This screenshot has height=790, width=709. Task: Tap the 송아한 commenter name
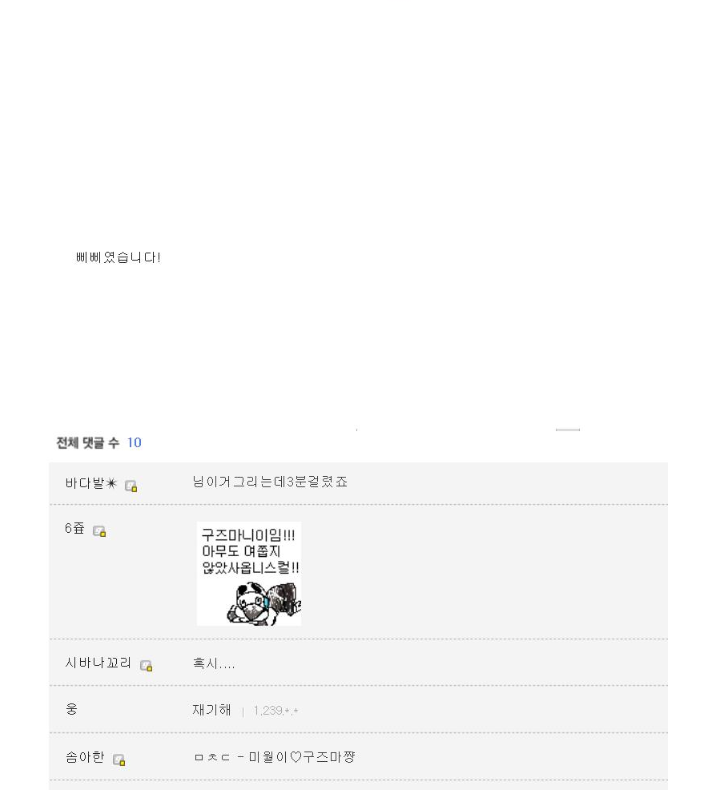(84, 758)
